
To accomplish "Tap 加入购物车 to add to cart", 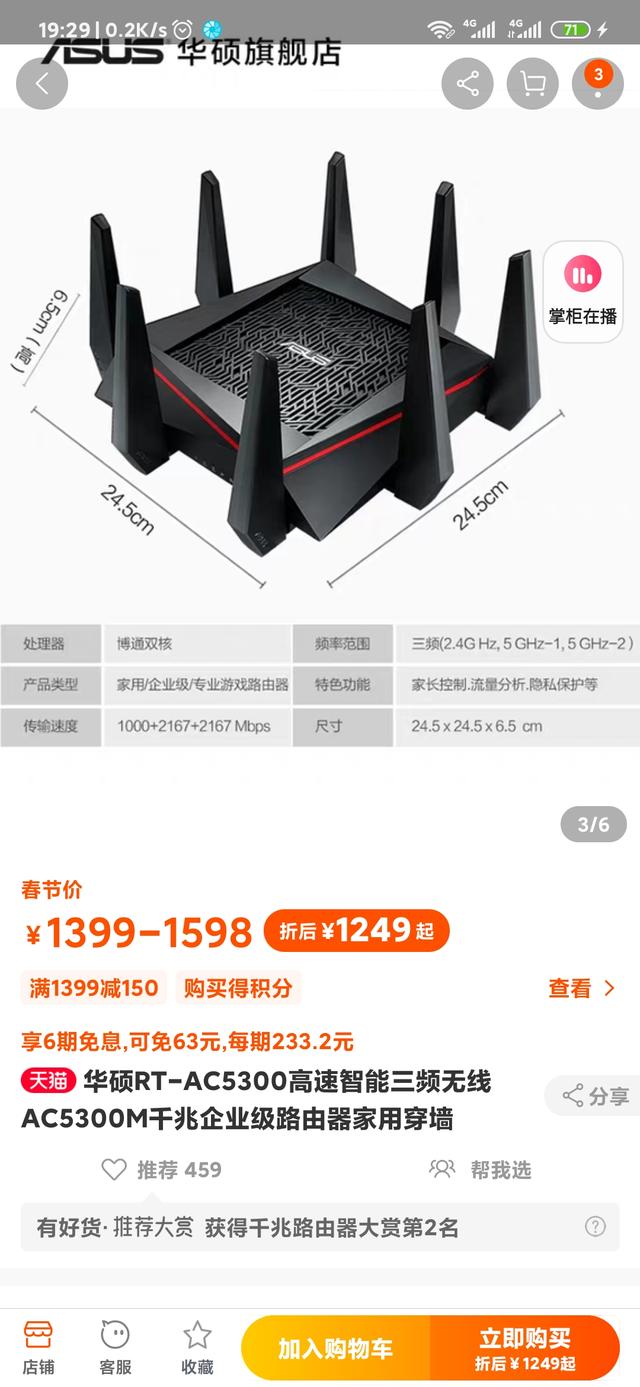I will [335, 1348].
